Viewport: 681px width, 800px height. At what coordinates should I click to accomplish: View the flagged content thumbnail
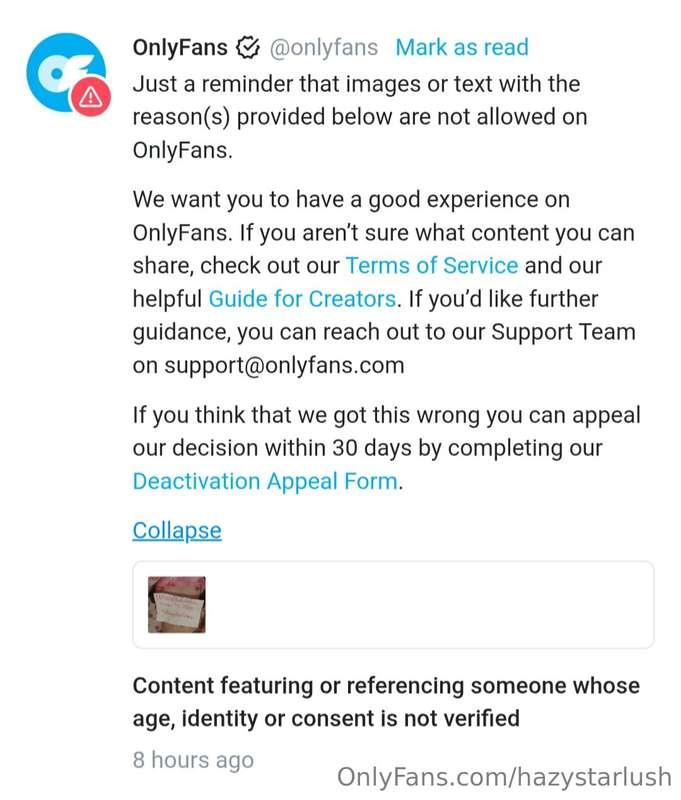[x=177, y=605]
